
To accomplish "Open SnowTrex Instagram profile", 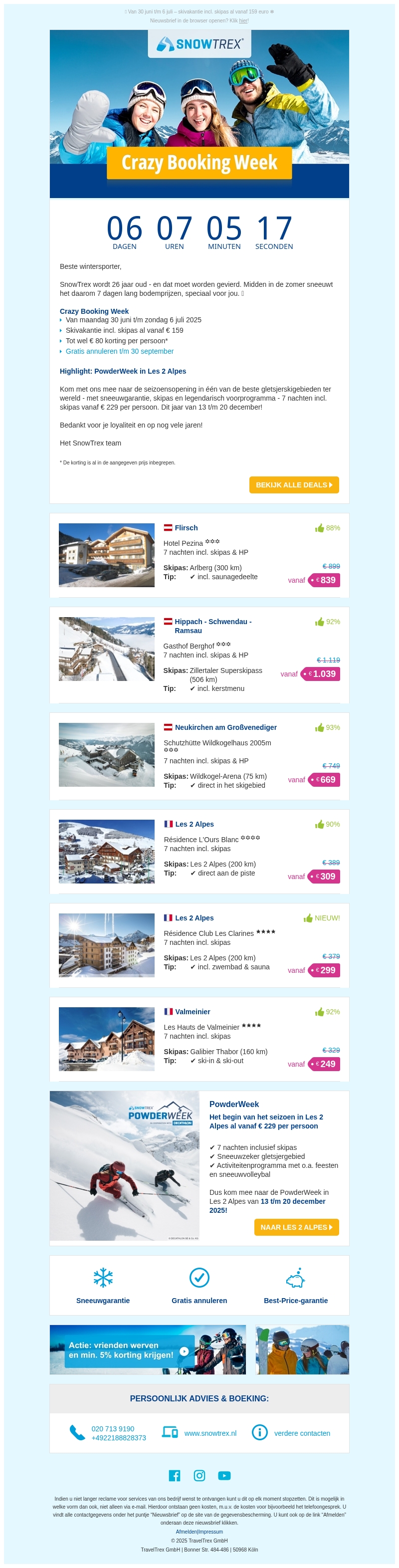I will click(199, 1476).
